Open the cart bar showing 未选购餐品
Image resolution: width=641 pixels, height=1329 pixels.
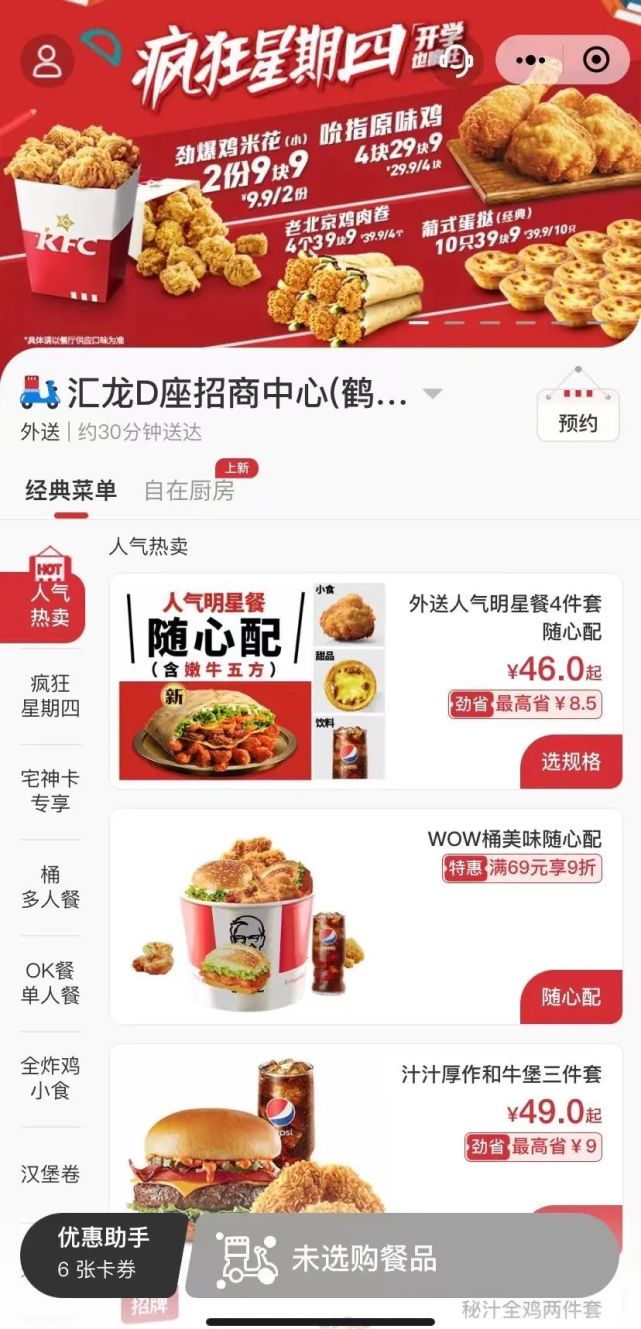tap(400, 1258)
